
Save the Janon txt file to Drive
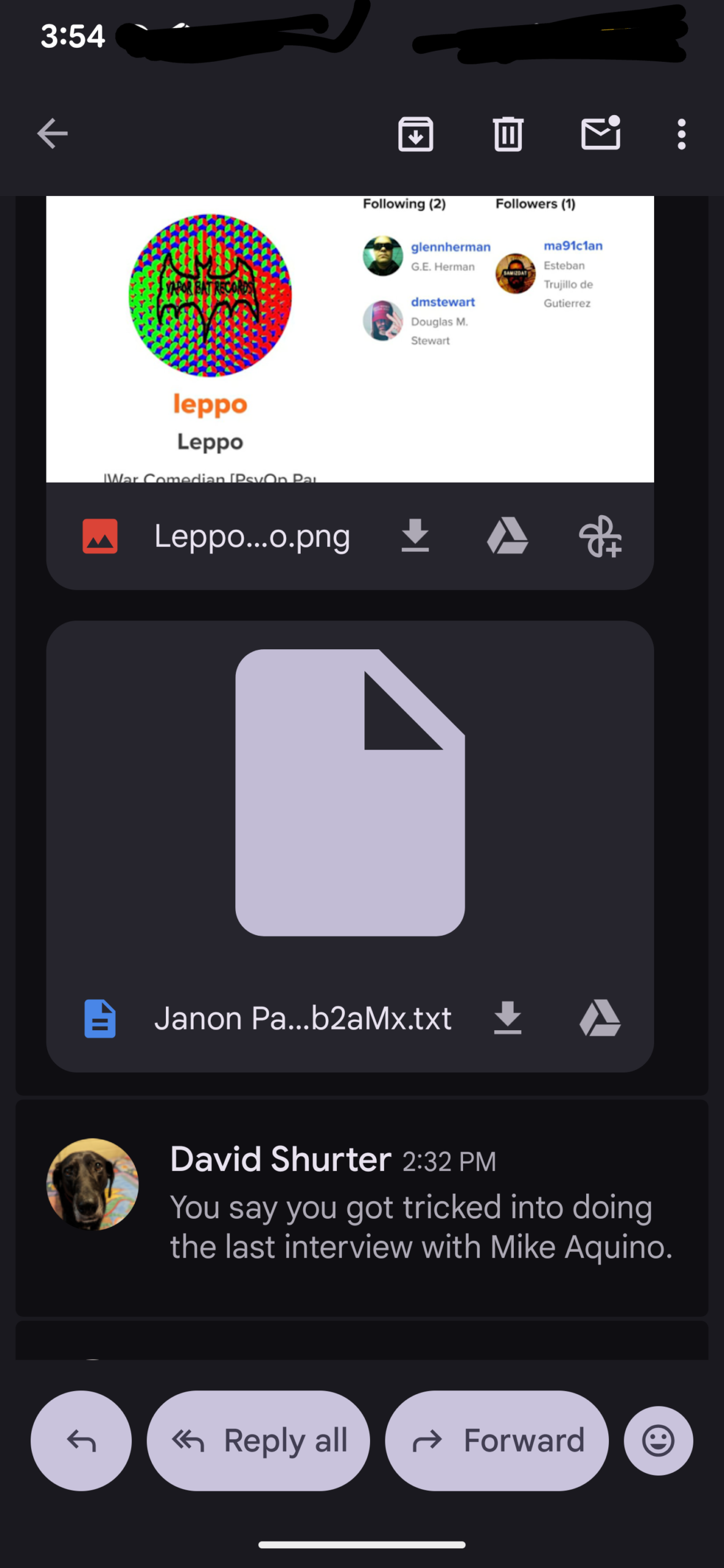600,1018
